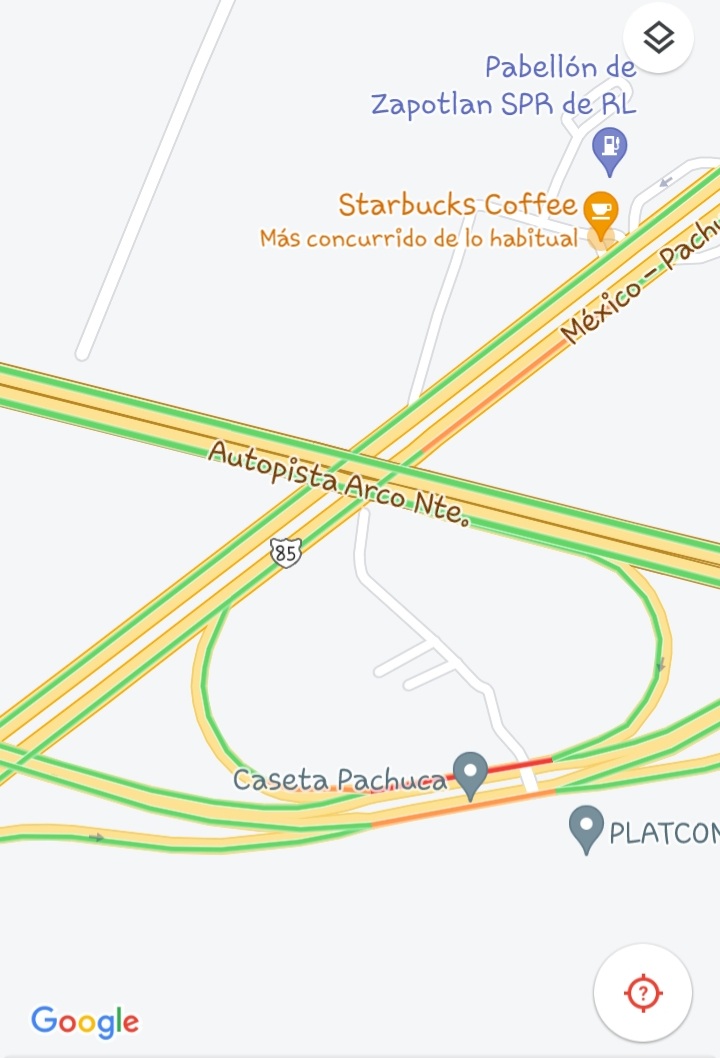Open the PLATCON place marker
Image resolution: width=720 pixels, height=1058 pixels.
[x=586, y=828]
